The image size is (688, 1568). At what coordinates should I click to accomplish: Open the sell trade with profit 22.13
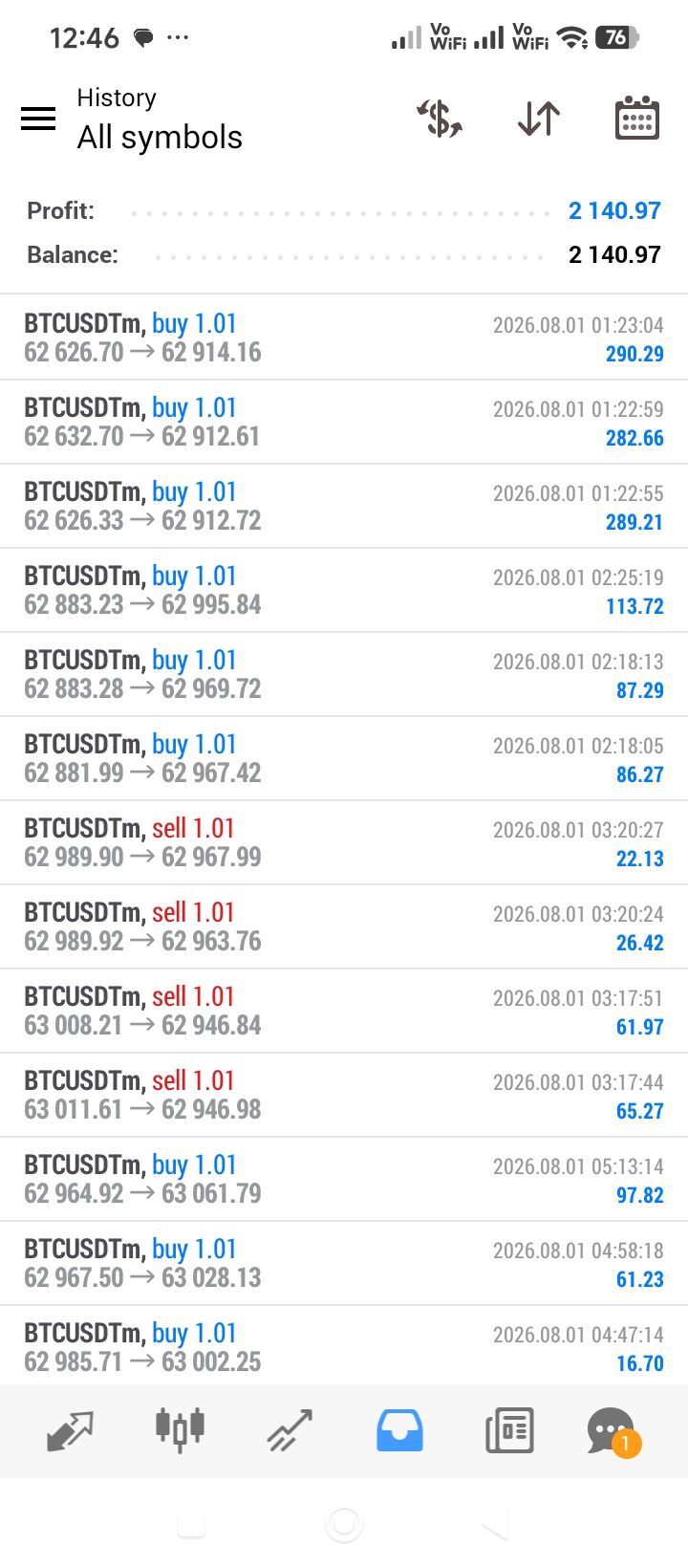click(344, 842)
